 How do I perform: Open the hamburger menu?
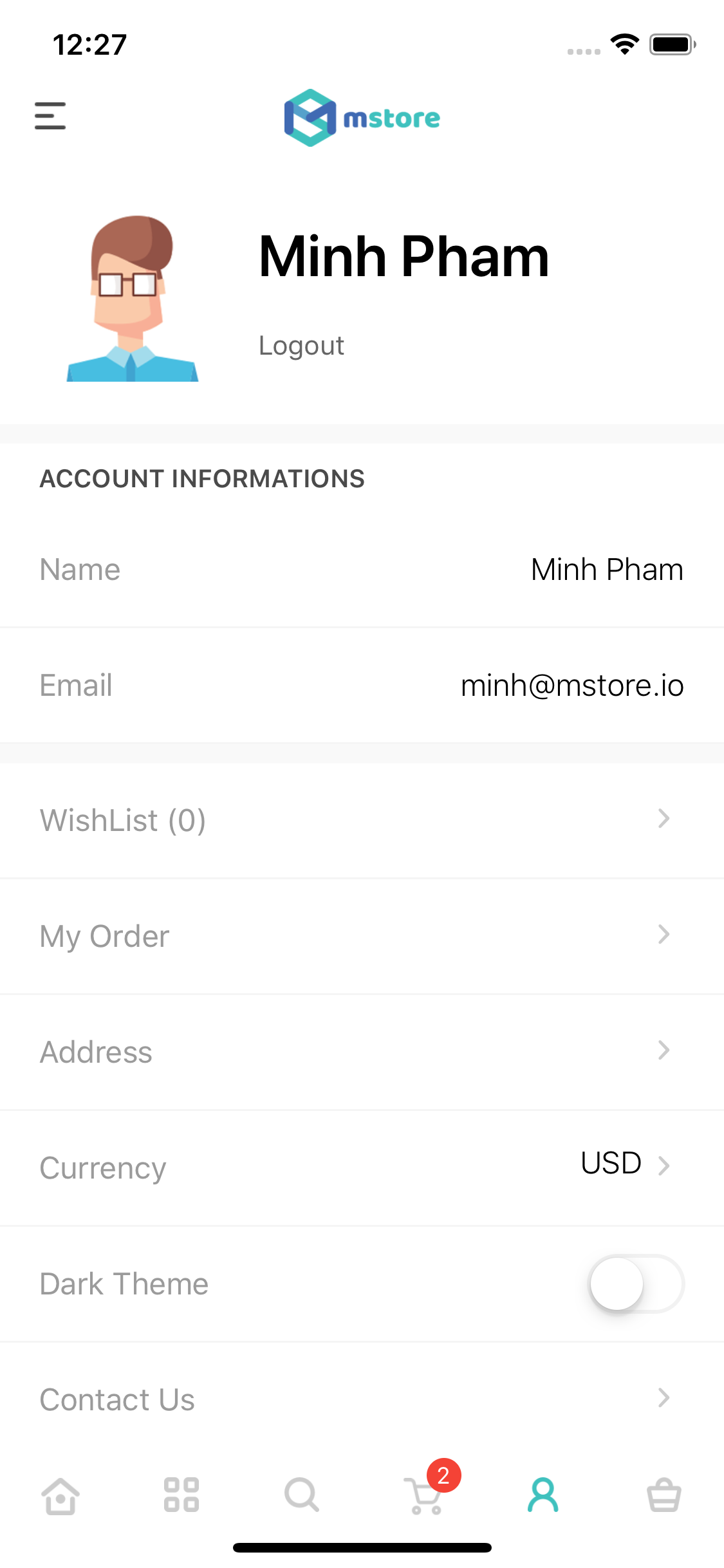click(50, 117)
